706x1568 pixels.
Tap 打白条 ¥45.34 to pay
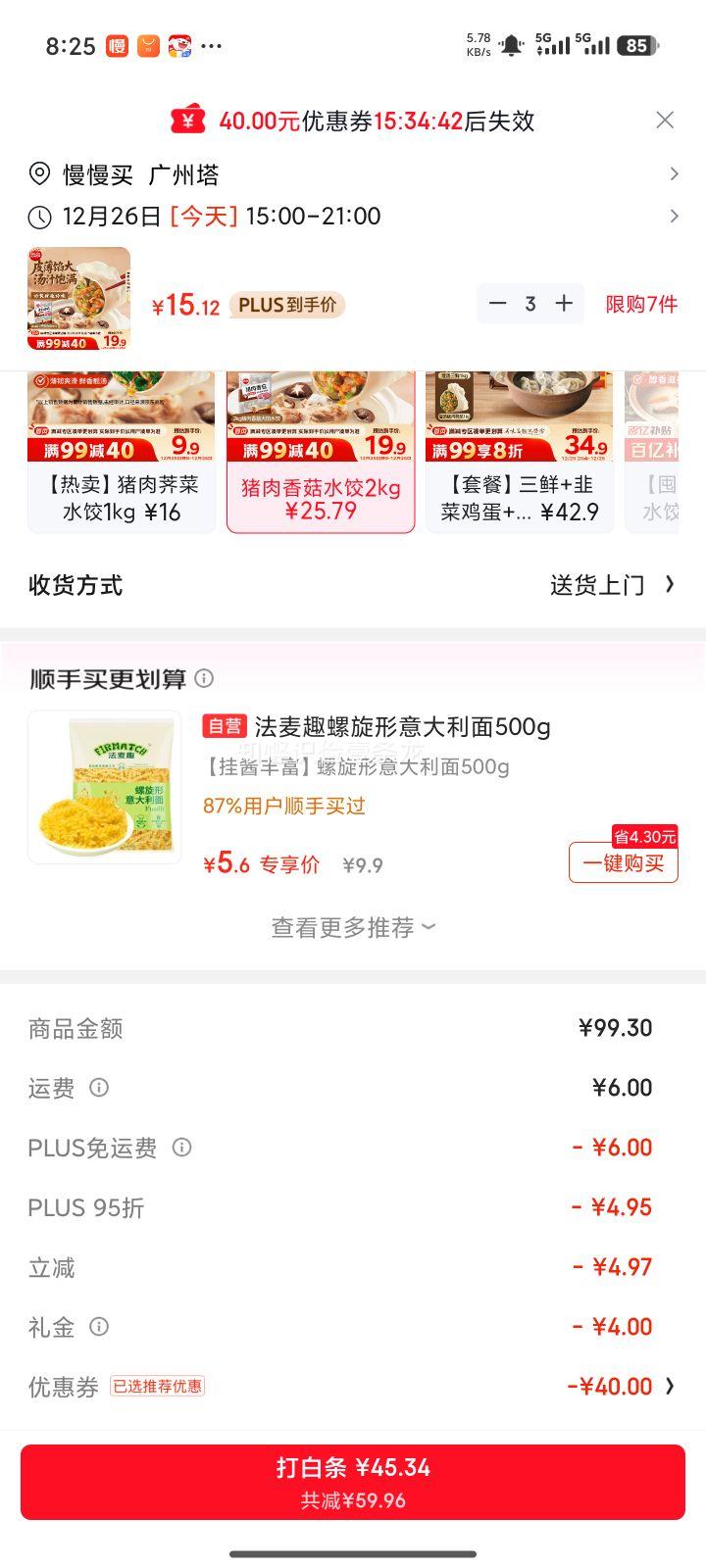353,1470
